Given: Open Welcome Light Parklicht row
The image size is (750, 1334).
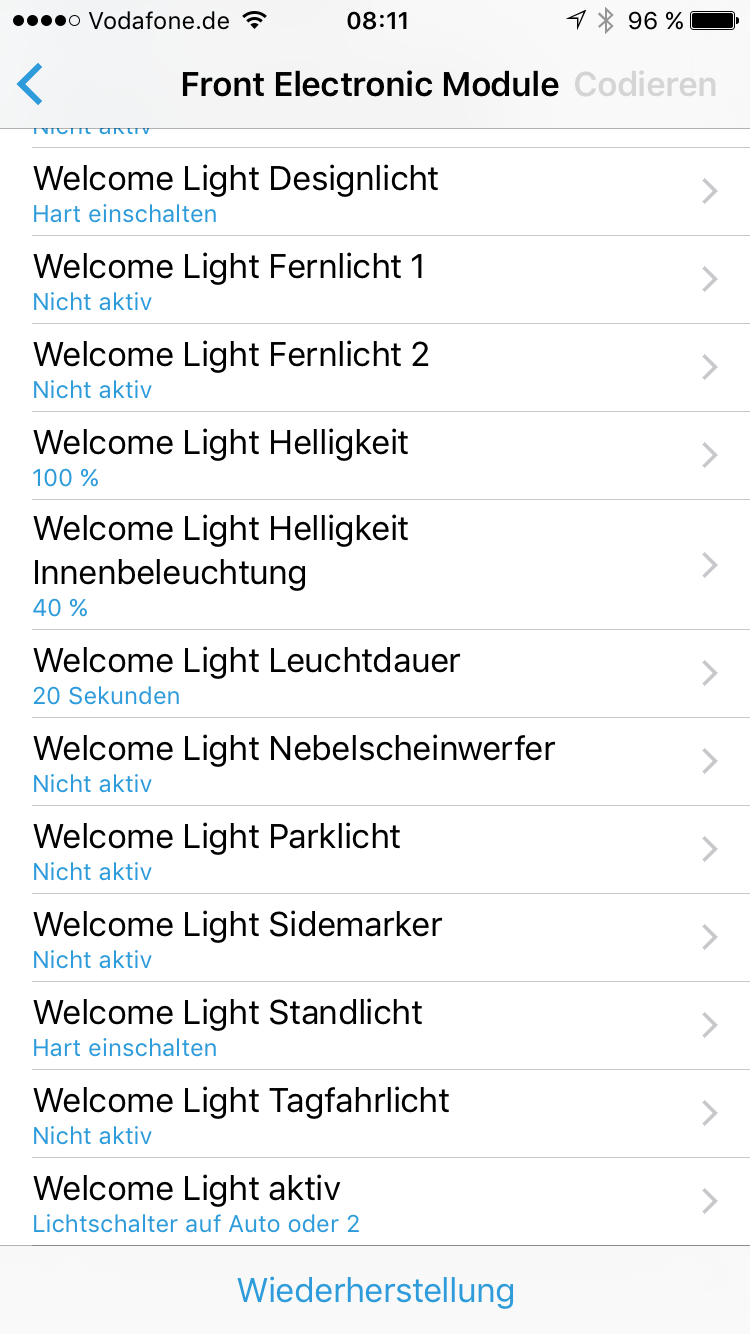Looking at the screenshot, I should coord(375,850).
